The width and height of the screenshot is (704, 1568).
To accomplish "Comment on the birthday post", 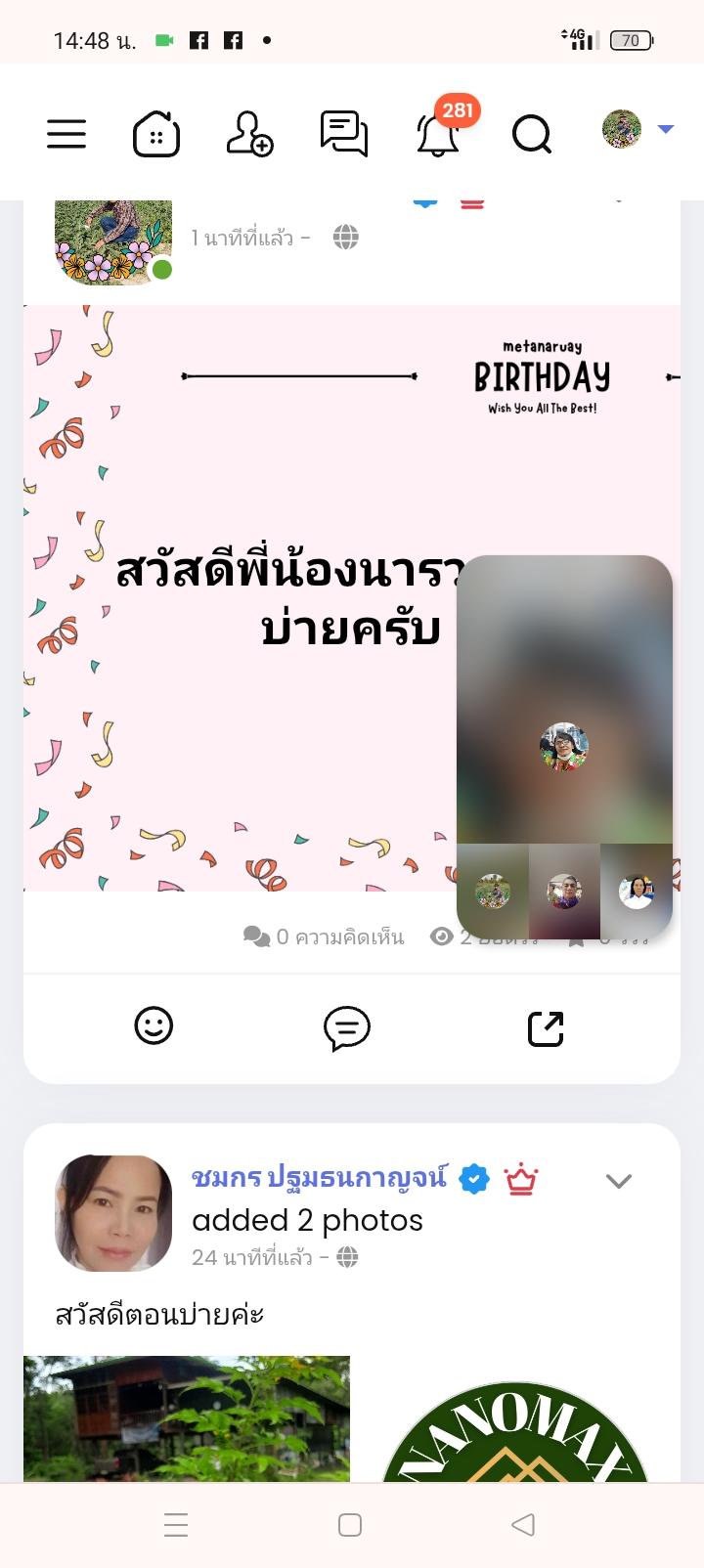I will point(347,1028).
